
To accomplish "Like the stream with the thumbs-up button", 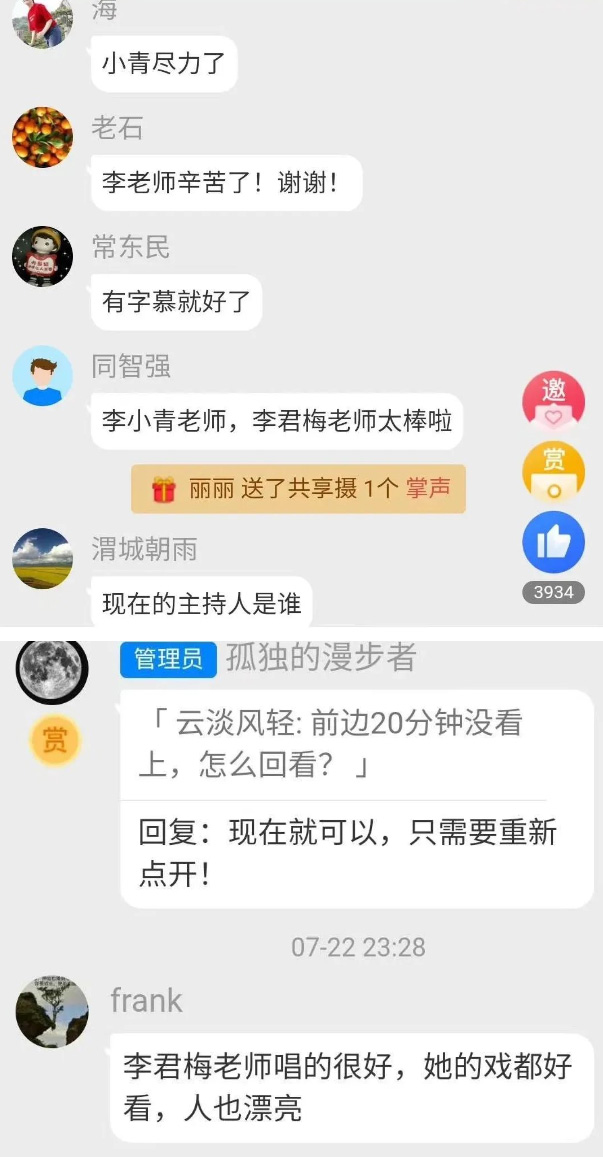I will click(x=553, y=542).
